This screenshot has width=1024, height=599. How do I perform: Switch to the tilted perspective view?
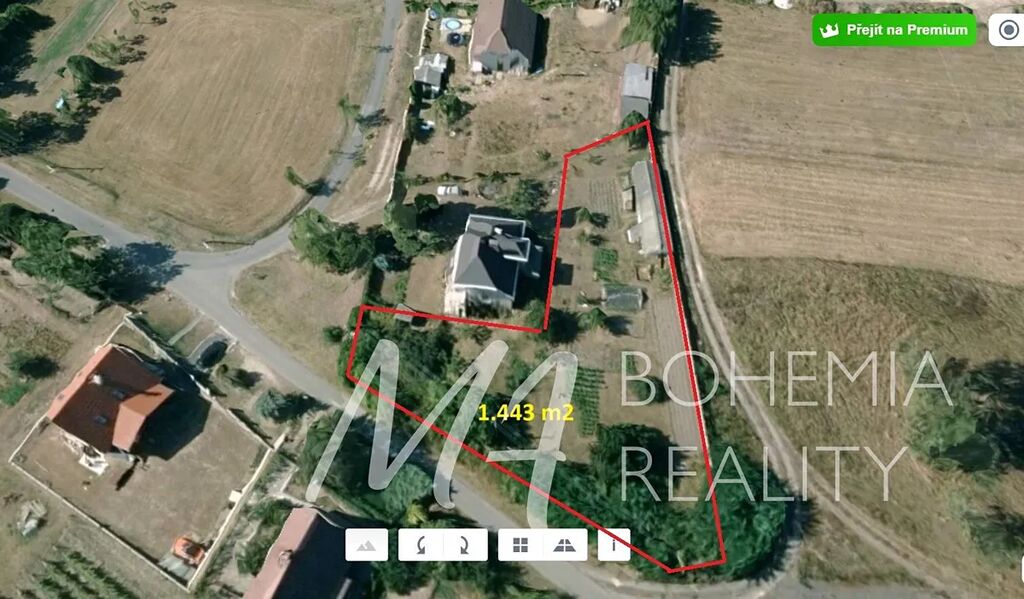tap(565, 545)
